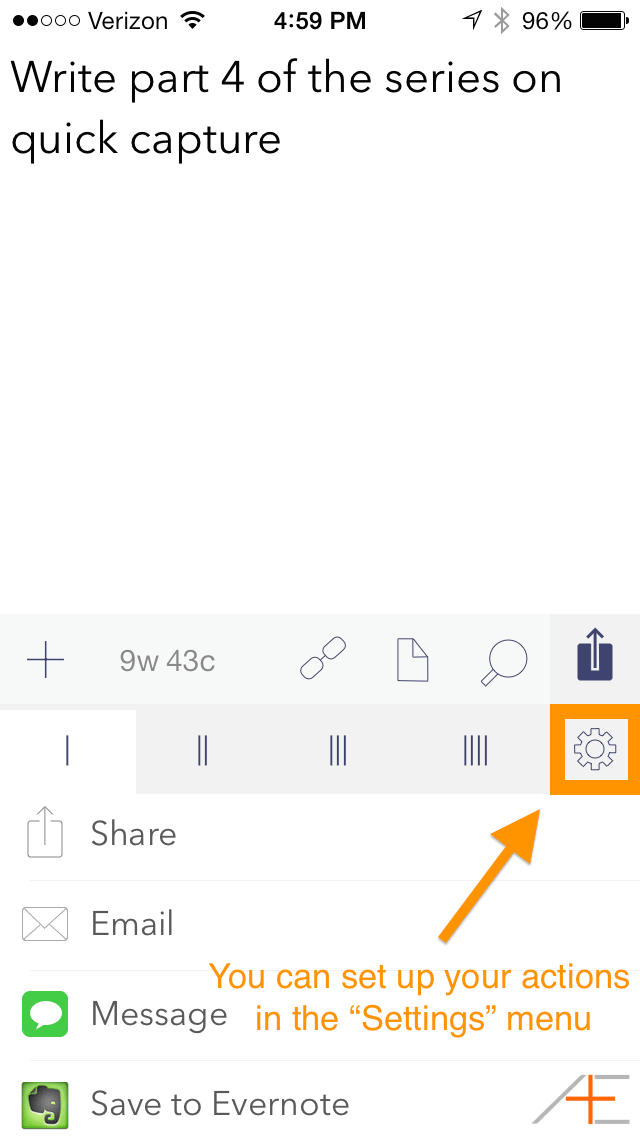Toggle the actions share icon

pyautogui.click(x=595, y=659)
